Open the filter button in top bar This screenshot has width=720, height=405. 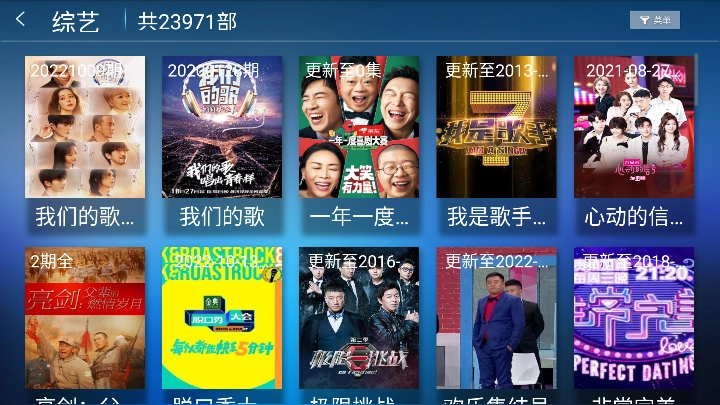pyautogui.click(x=655, y=20)
